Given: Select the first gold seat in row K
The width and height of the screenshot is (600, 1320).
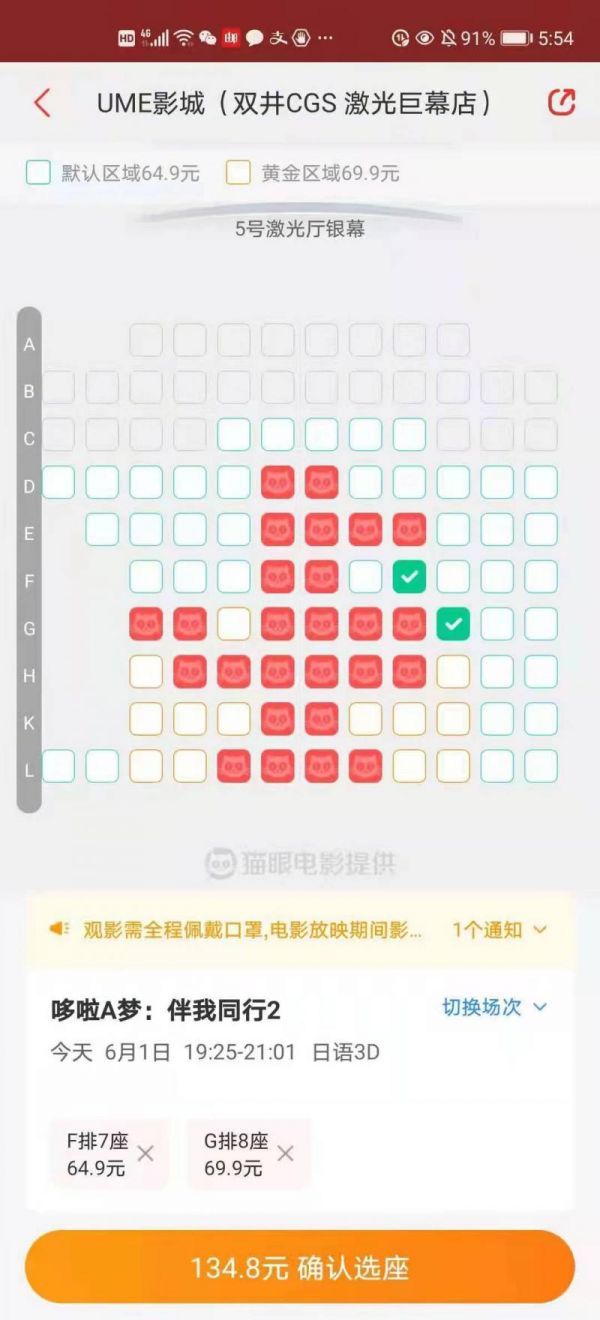Looking at the screenshot, I should [x=146, y=718].
